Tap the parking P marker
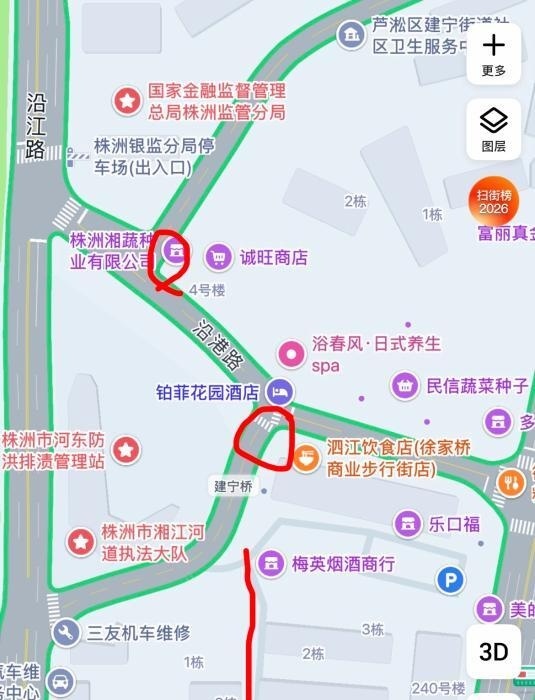Image resolution: width=535 pixels, height=700 pixels. pyautogui.click(x=451, y=580)
